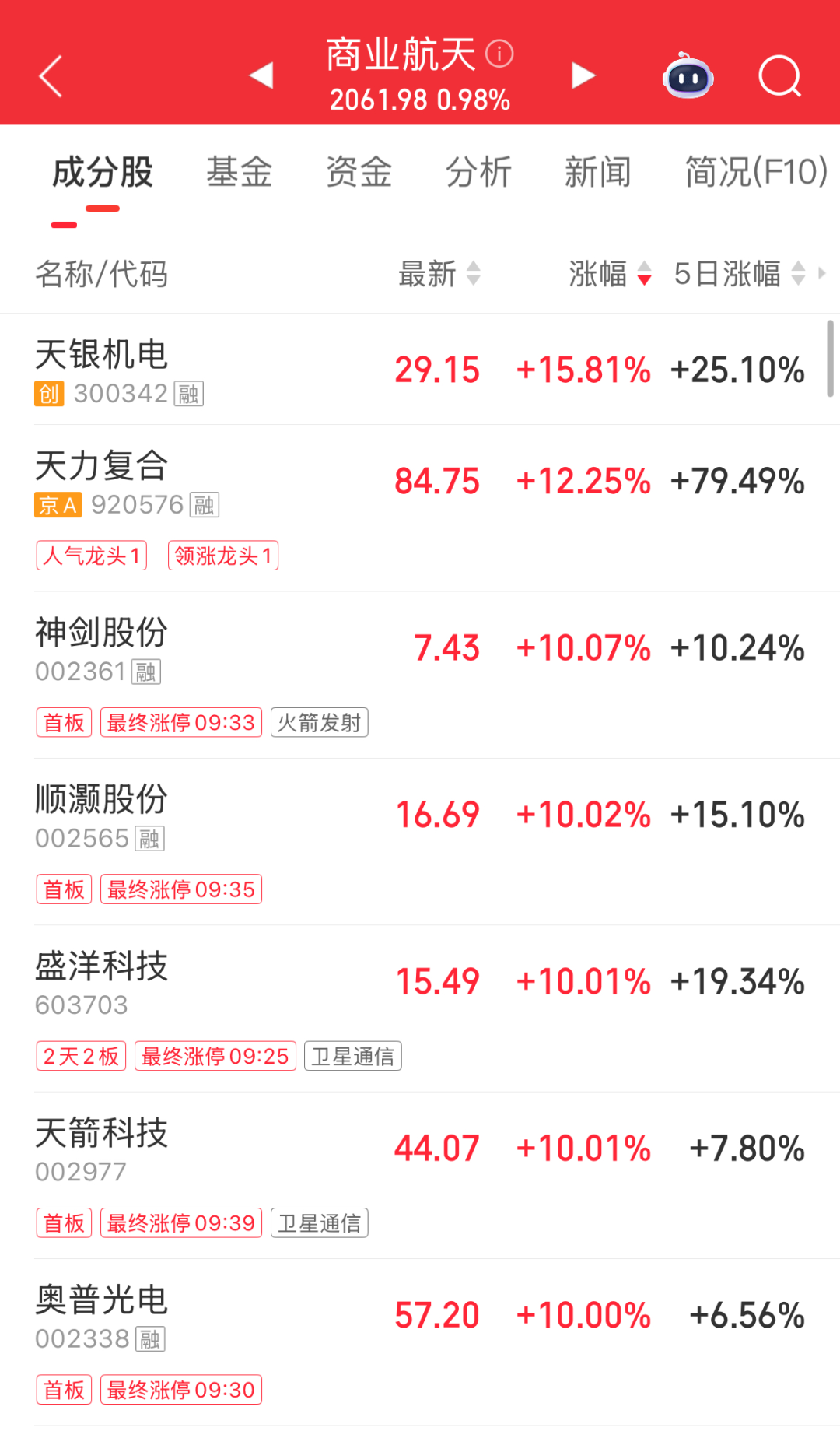Image resolution: width=840 pixels, height=1438 pixels.
Task: Open the AI robot assistant icon
Action: click(x=688, y=76)
